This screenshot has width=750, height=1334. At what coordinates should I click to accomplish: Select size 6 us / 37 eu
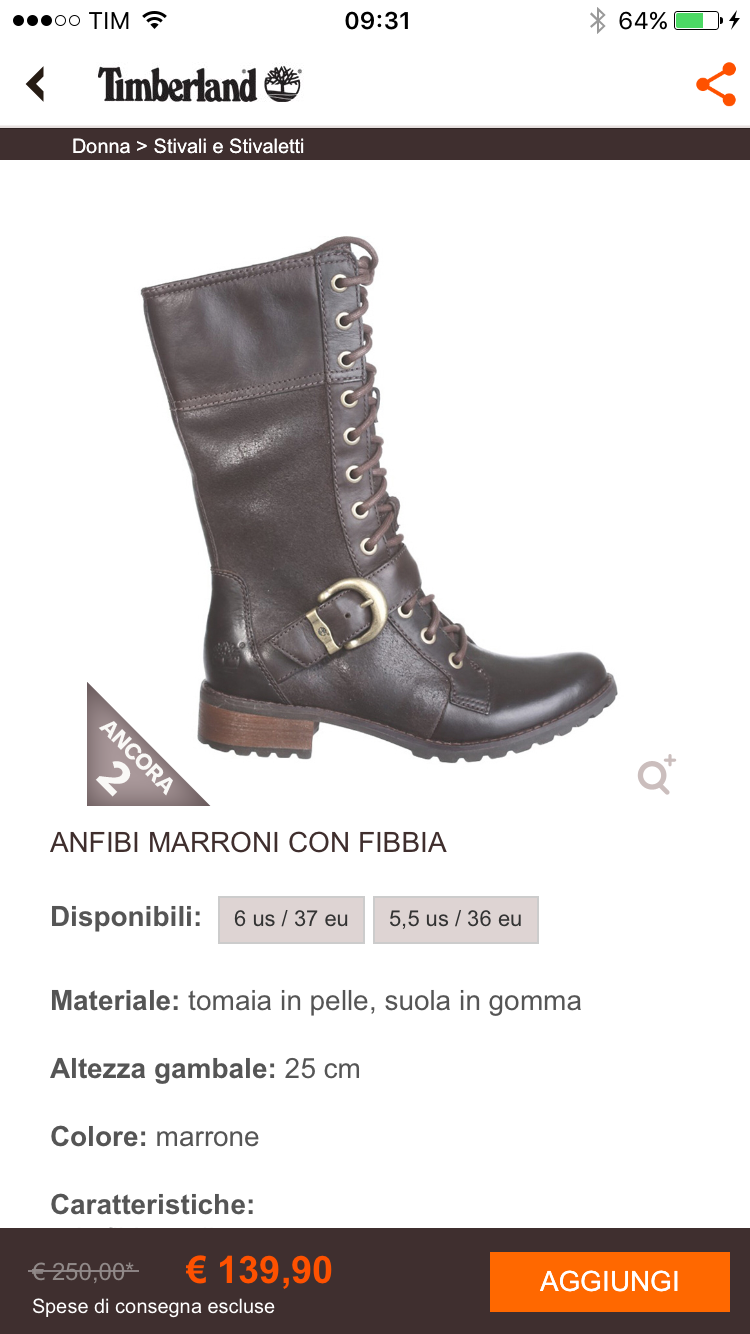click(x=291, y=919)
